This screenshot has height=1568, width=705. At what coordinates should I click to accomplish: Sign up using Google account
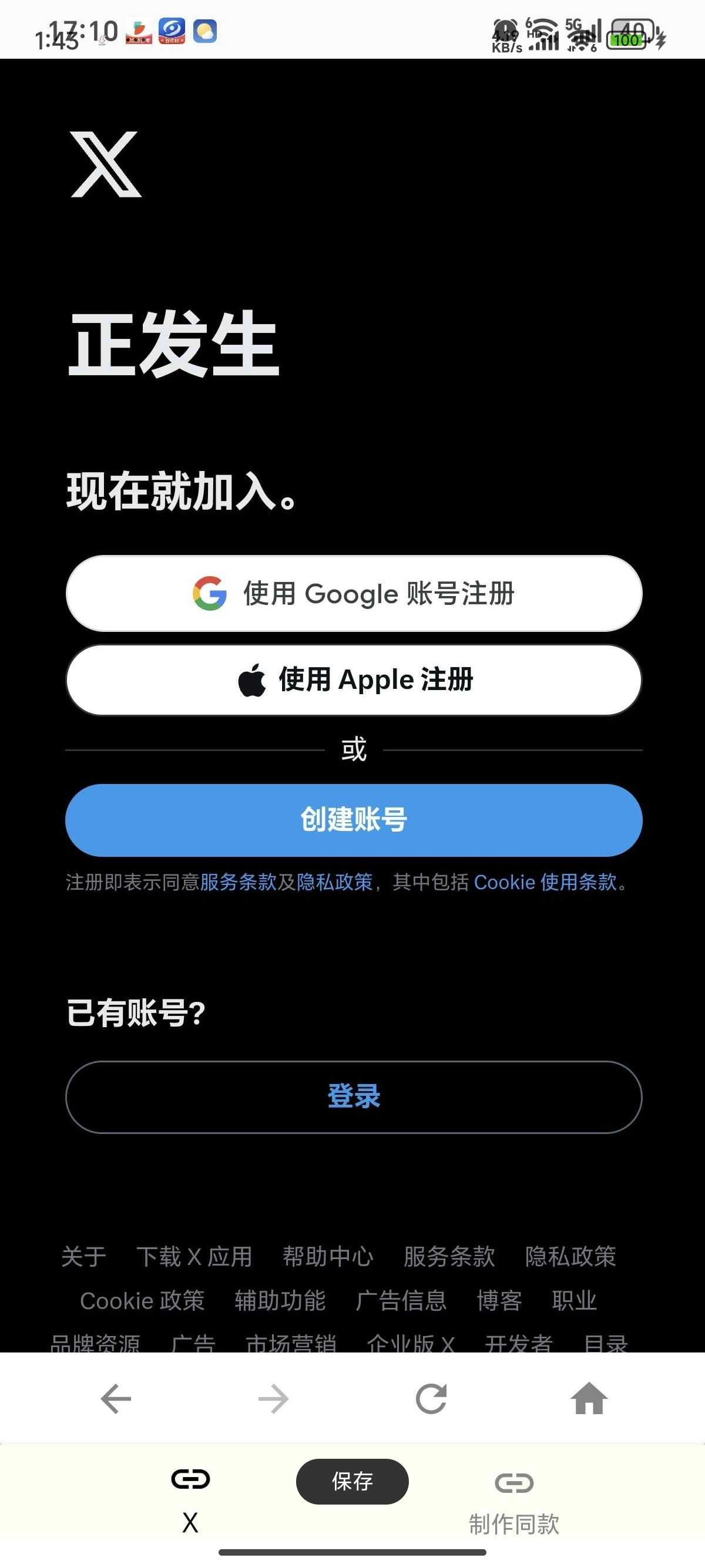354,593
